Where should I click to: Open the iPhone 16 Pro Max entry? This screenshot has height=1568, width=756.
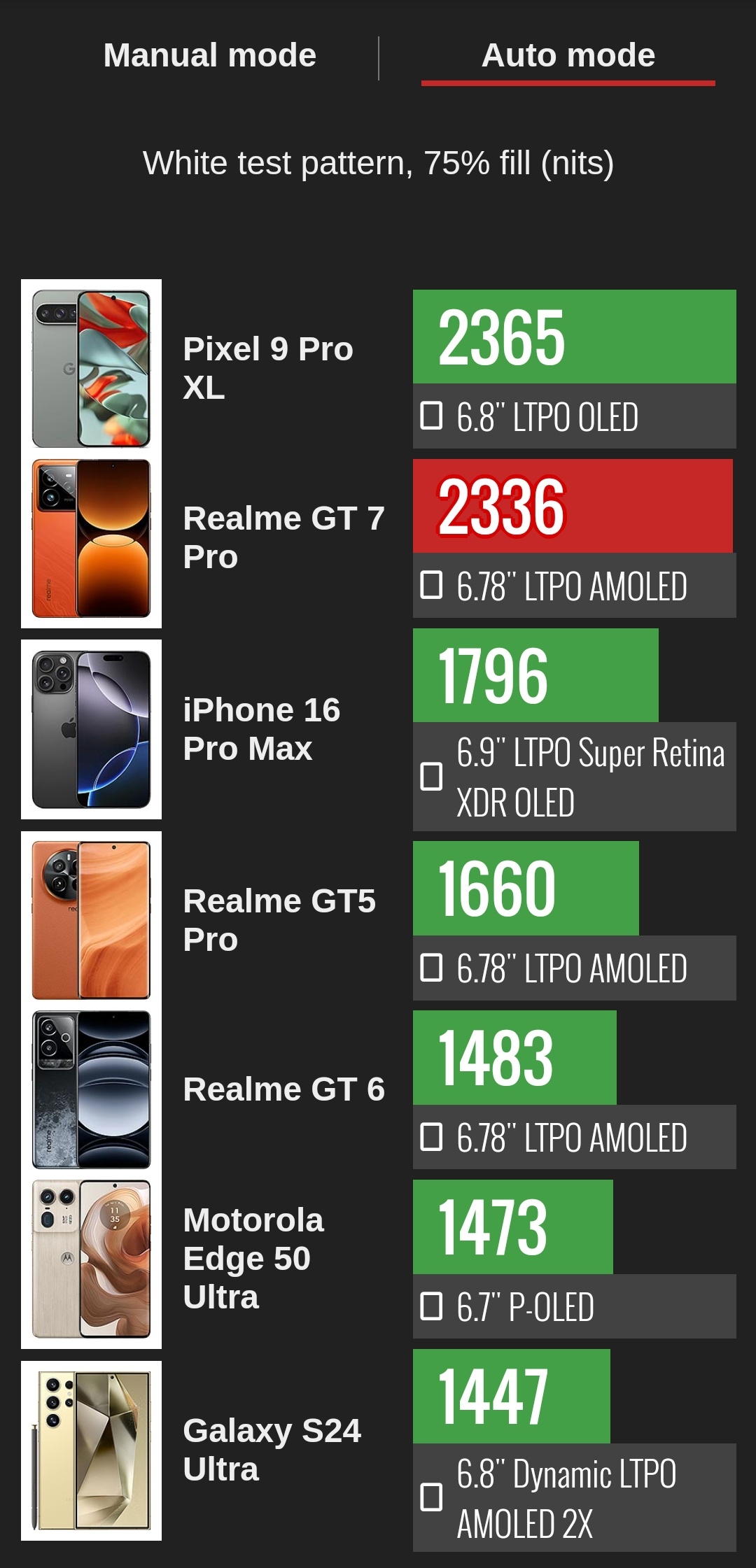[x=261, y=729]
